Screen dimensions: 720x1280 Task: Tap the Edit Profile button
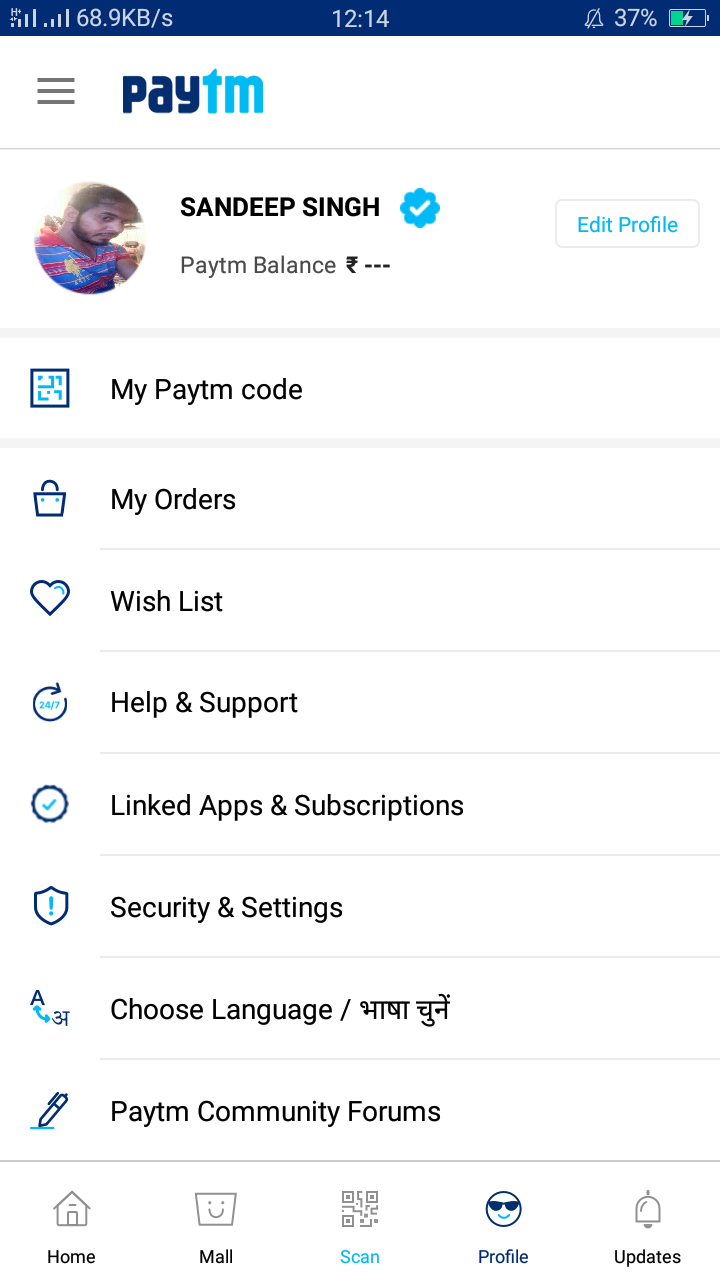pos(627,224)
